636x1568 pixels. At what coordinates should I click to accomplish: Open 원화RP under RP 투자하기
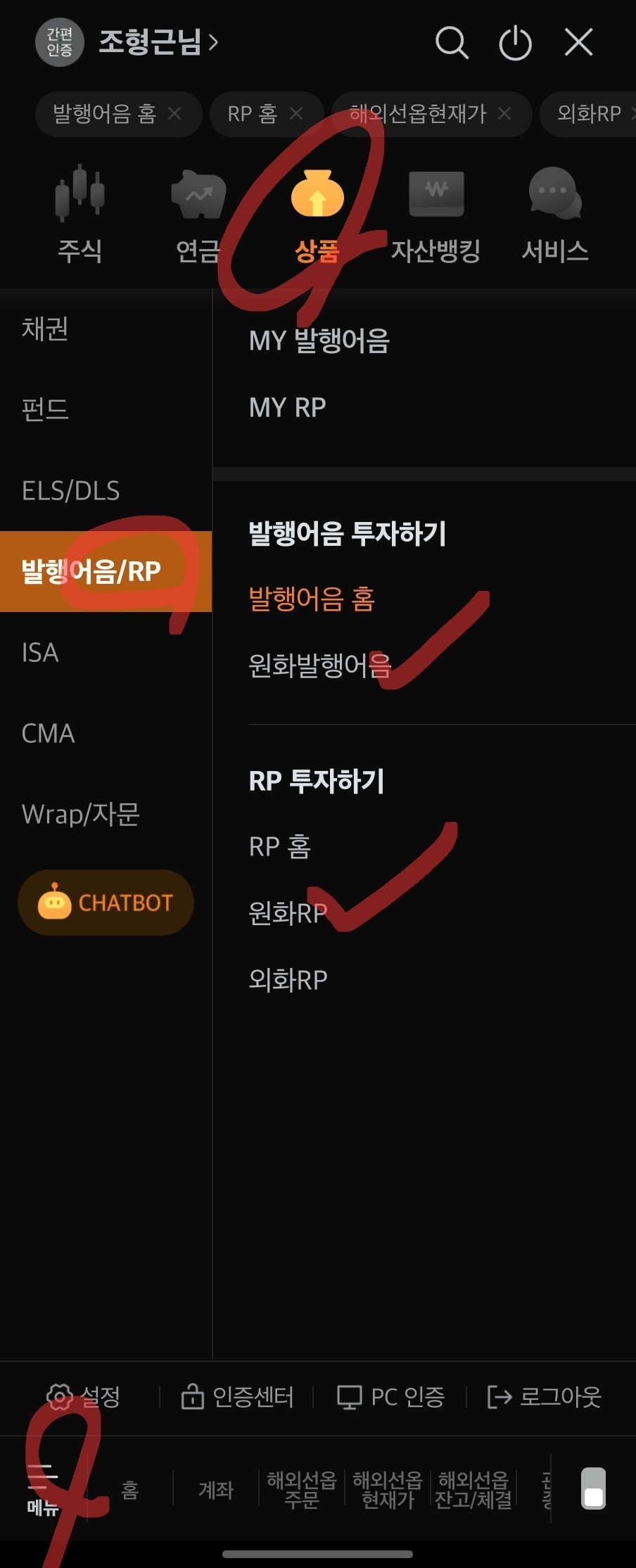(288, 913)
